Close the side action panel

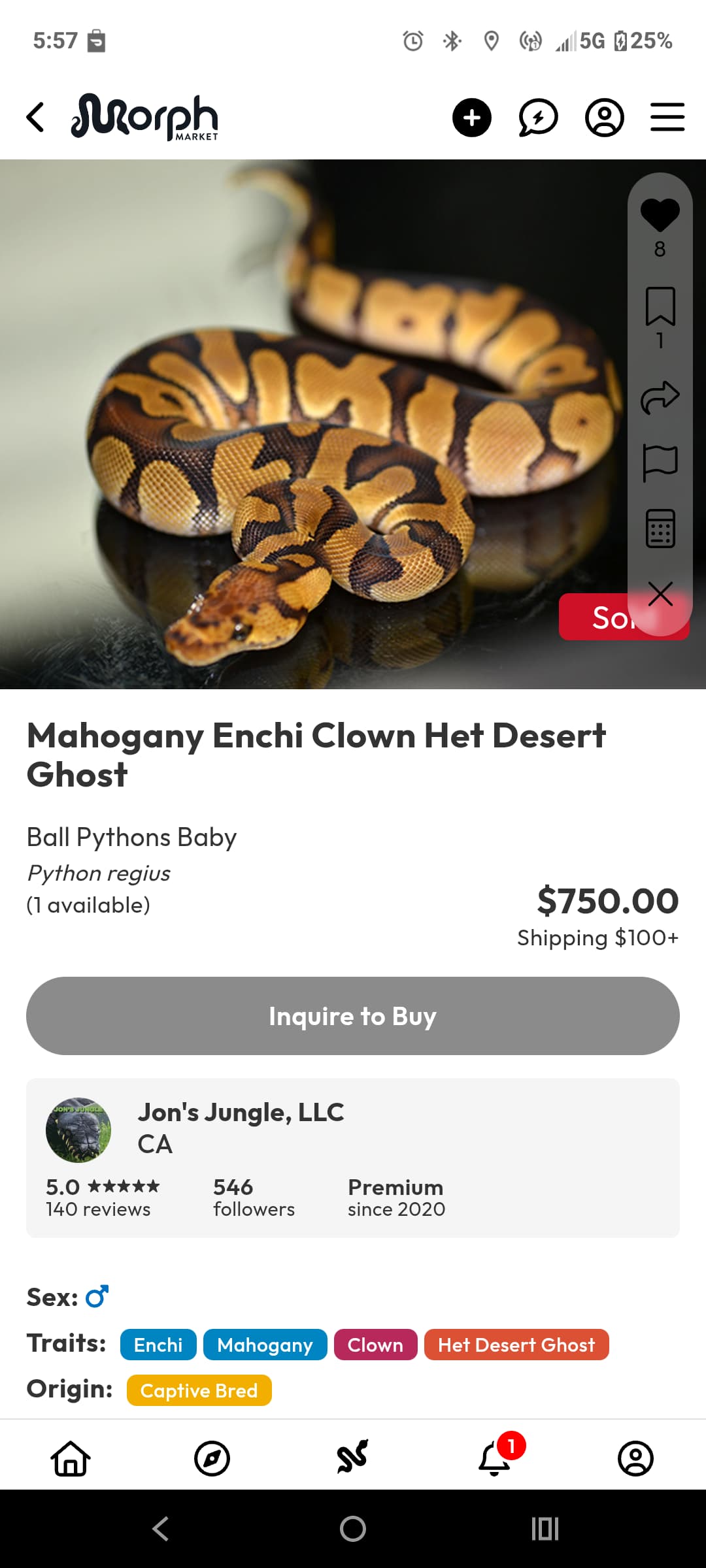click(660, 595)
